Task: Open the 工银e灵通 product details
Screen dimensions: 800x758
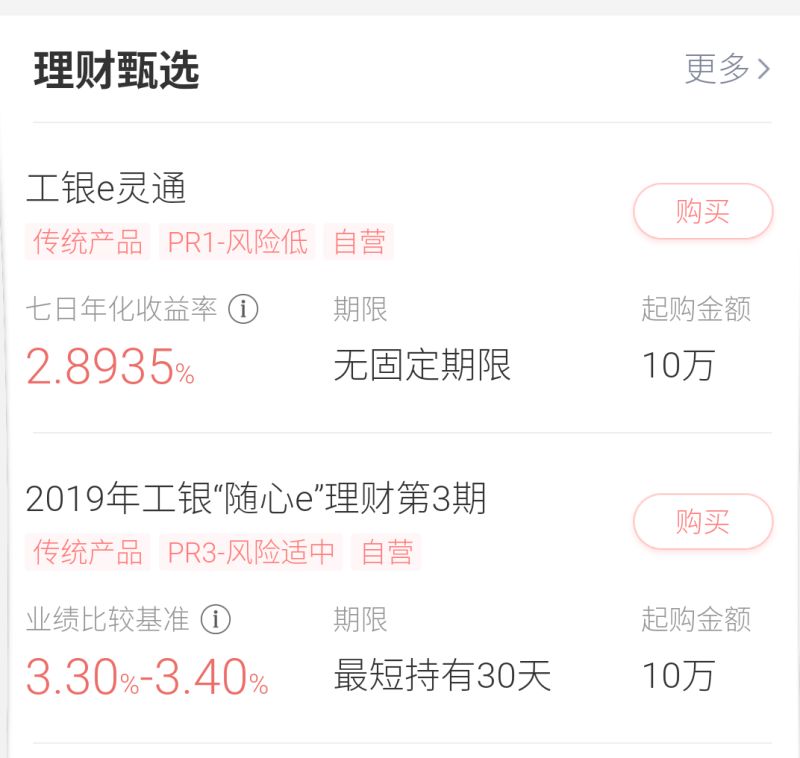Action: 107,188
